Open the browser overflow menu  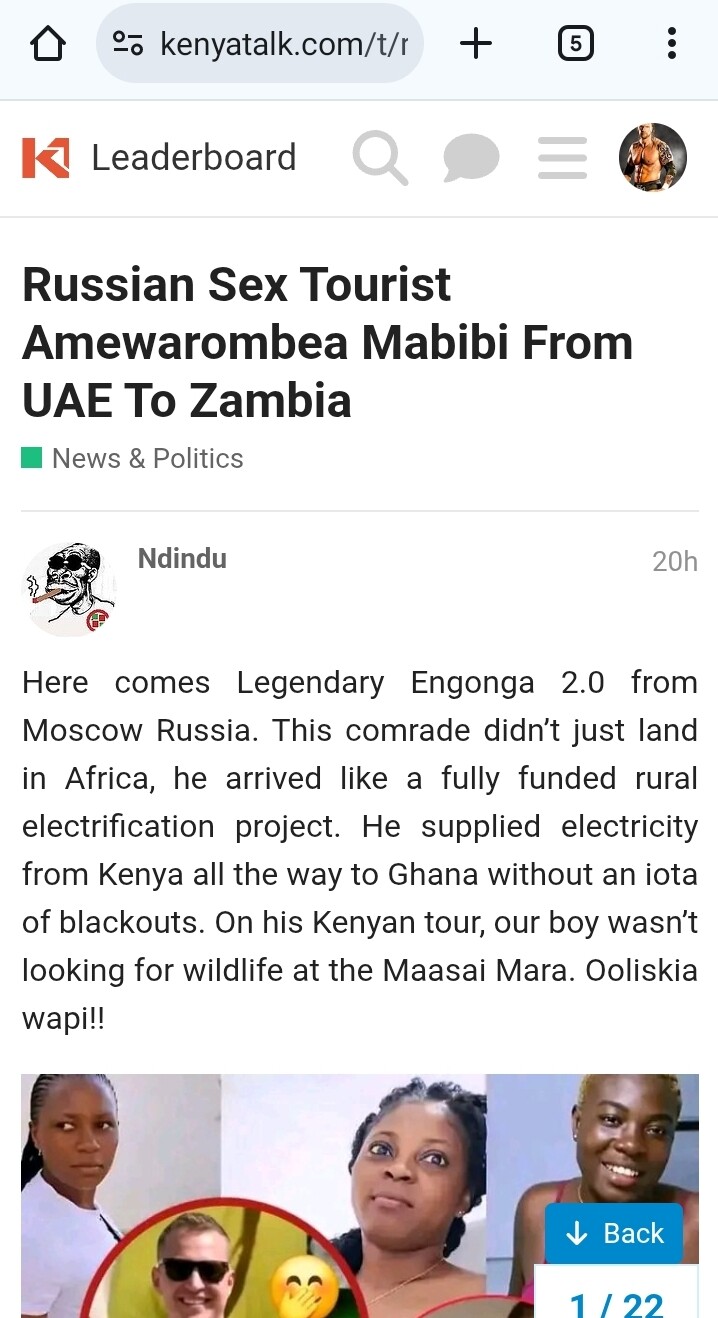[x=671, y=44]
